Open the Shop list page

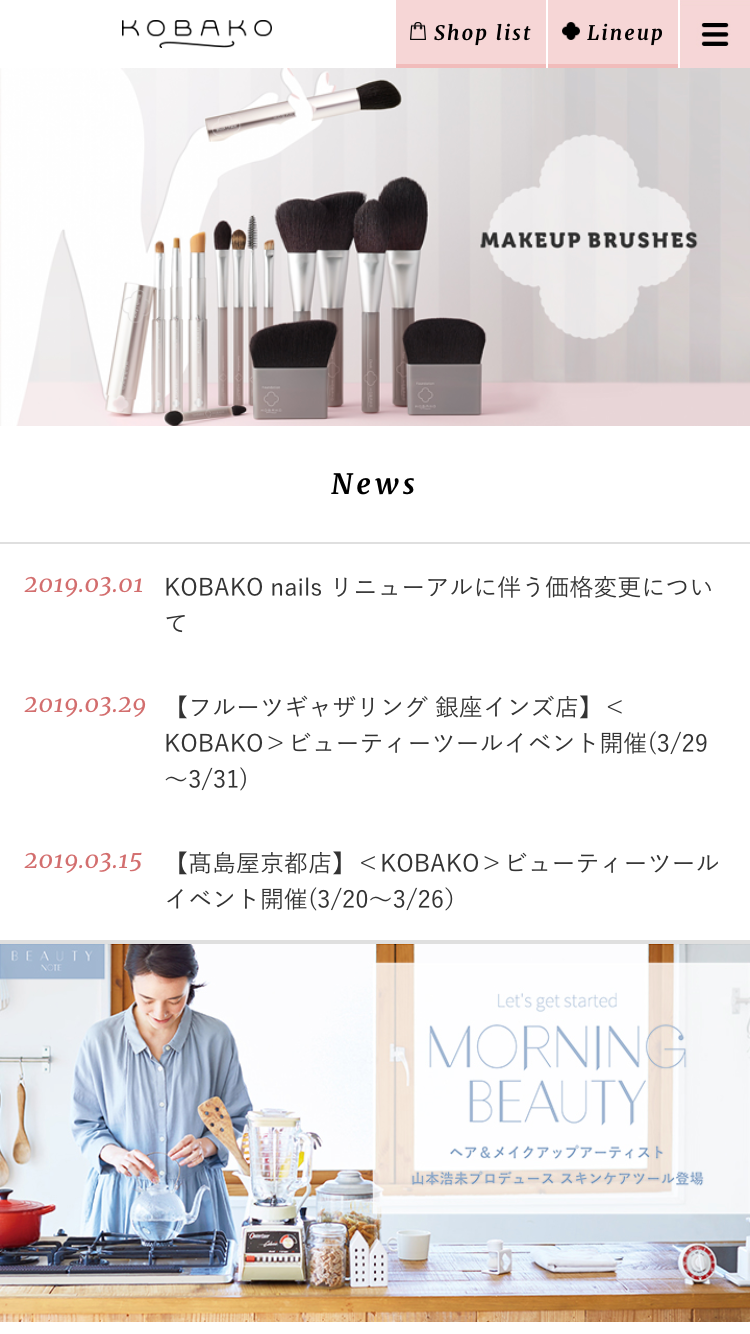click(x=471, y=33)
